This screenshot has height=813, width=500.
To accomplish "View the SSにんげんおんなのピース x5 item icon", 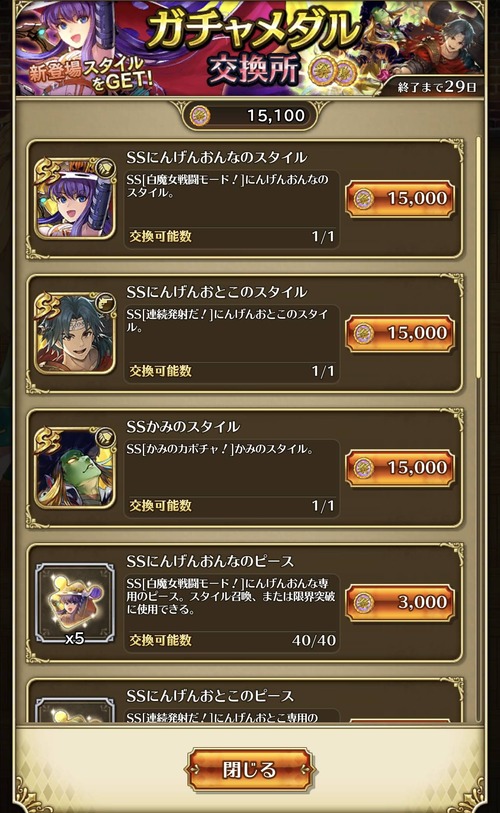I will [x=75, y=604].
